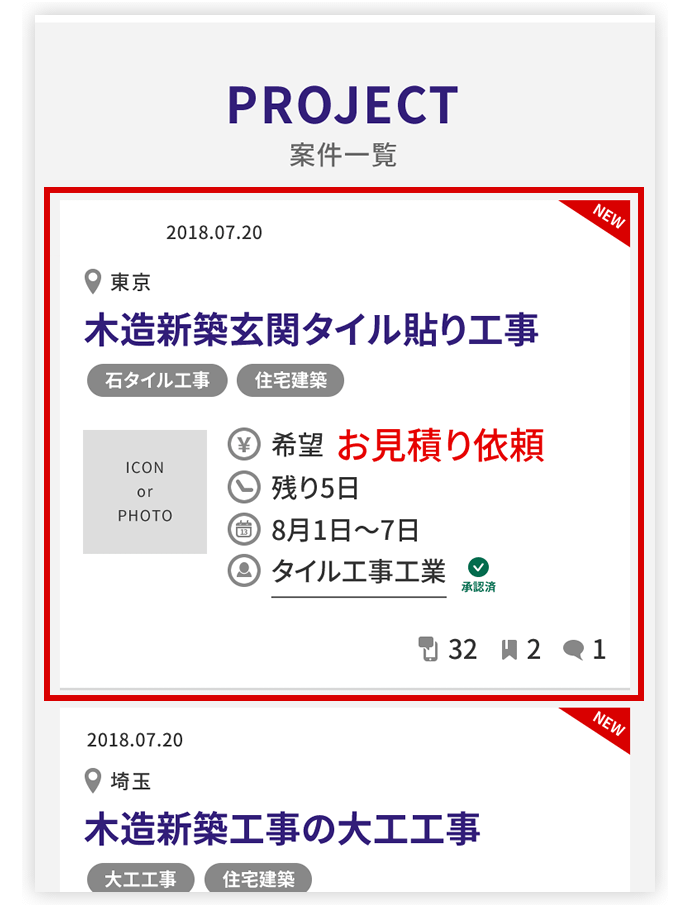Select the 大工工事 tag chip
The image size is (690, 914).
[x=141, y=880]
